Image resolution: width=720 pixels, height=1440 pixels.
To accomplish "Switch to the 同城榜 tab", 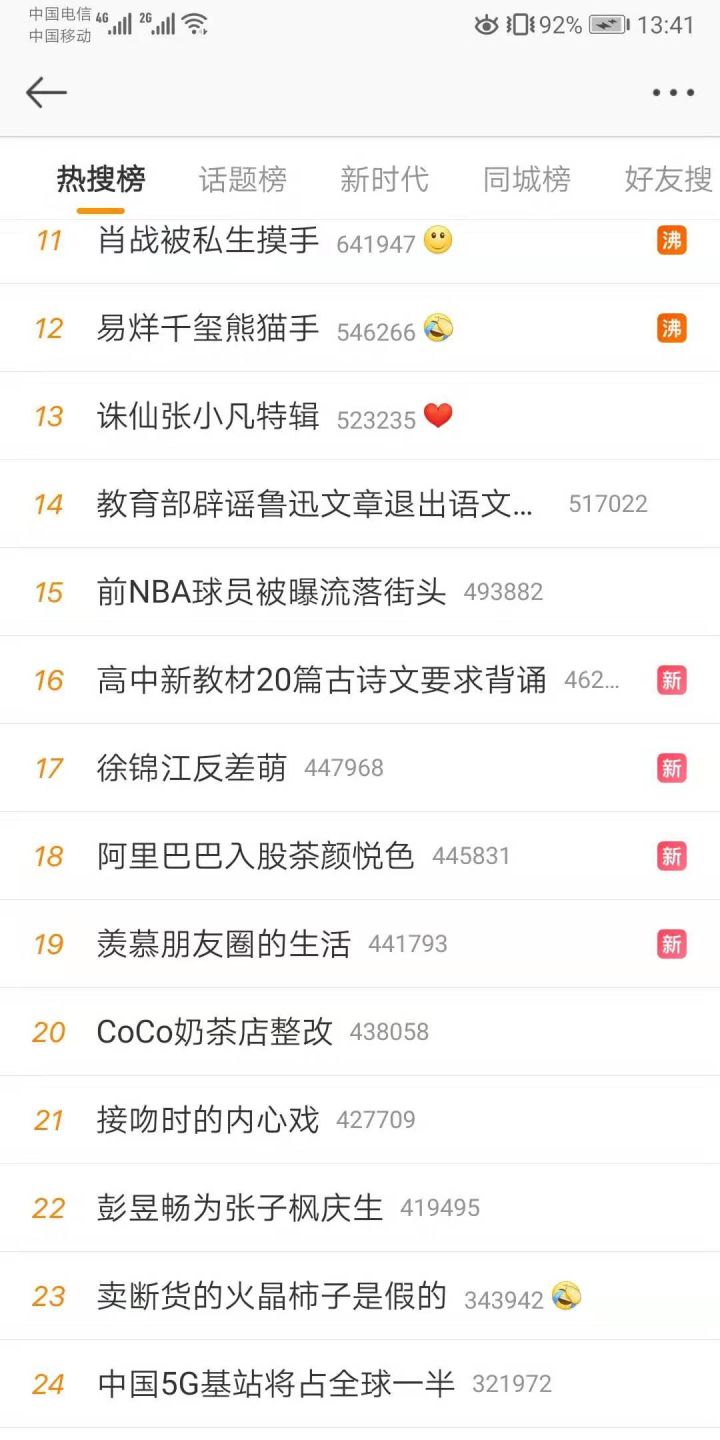I will [526, 180].
